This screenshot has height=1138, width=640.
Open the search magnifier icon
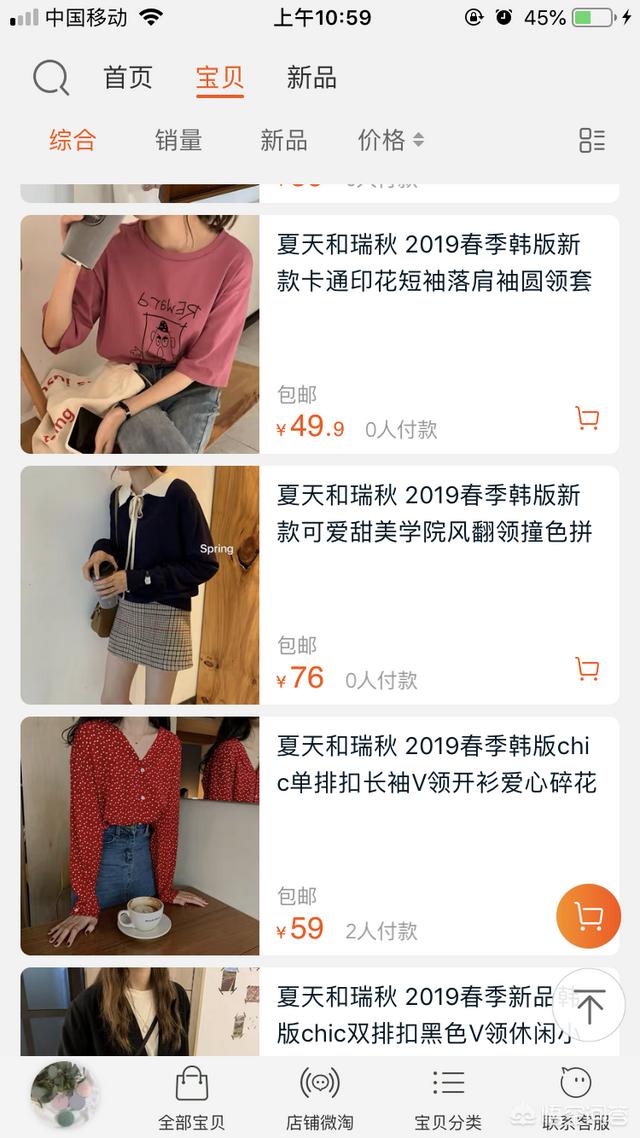click(51, 78)
